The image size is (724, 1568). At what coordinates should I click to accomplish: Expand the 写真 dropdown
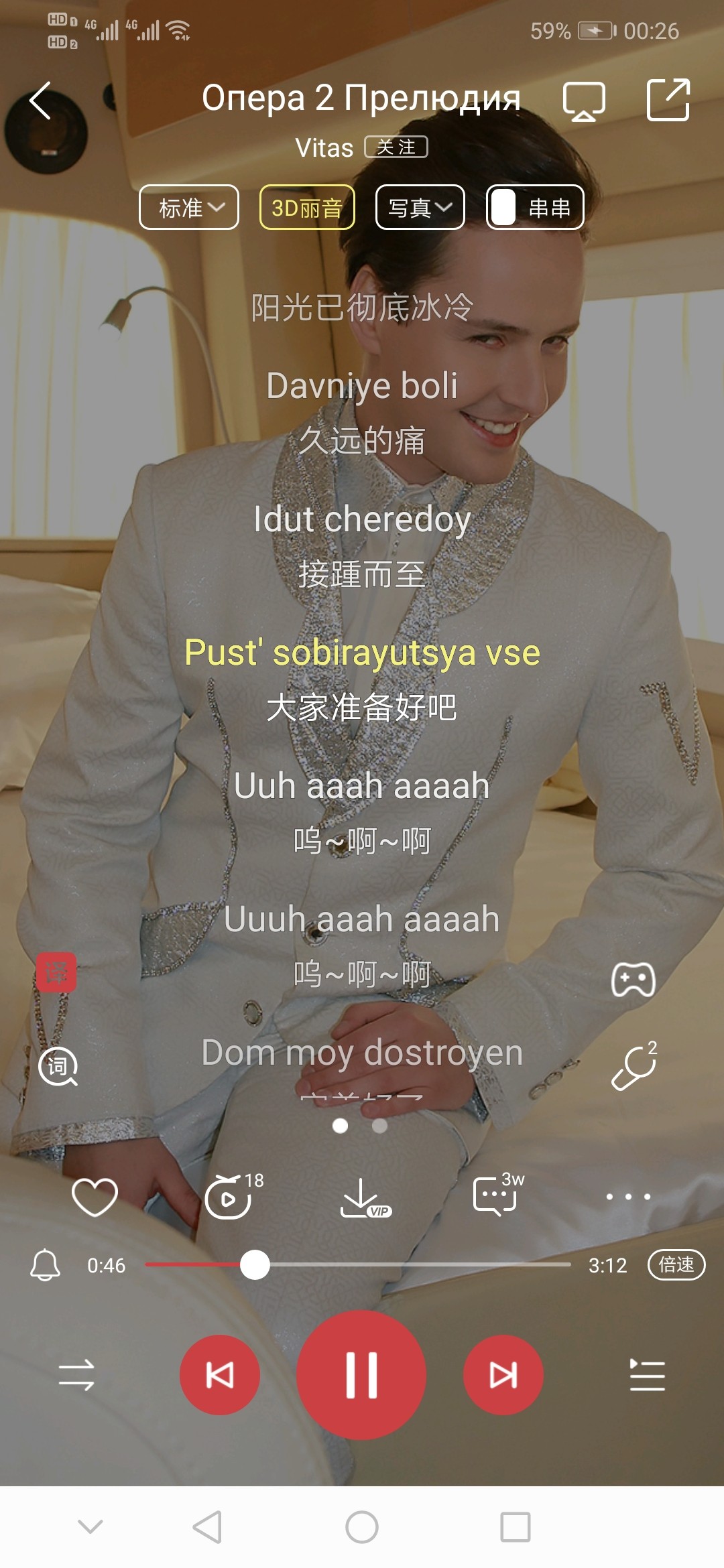pyautogui.click(x=420, y=208)
